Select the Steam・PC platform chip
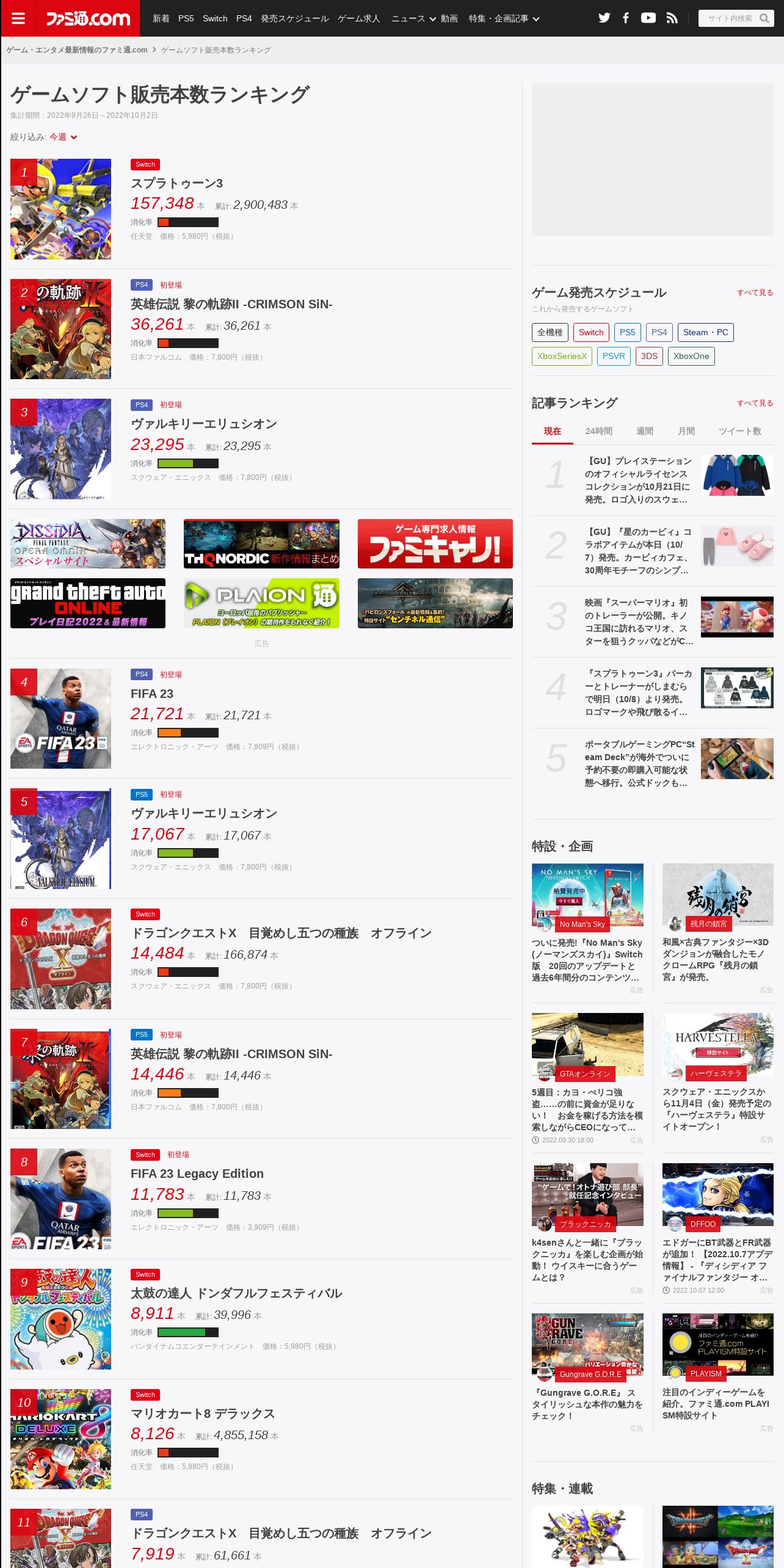 coord(705,332)
